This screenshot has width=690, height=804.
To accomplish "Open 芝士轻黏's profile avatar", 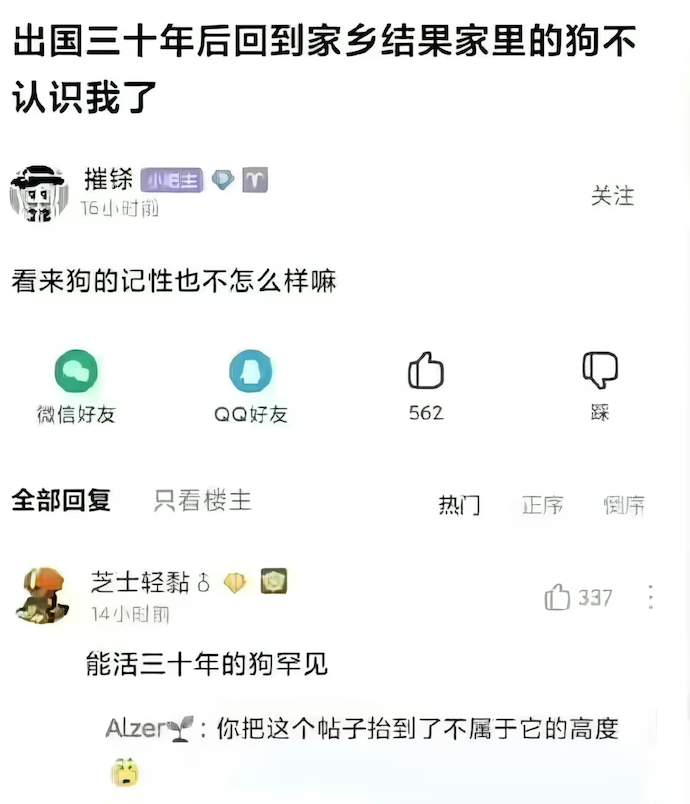I will [42, 594].
